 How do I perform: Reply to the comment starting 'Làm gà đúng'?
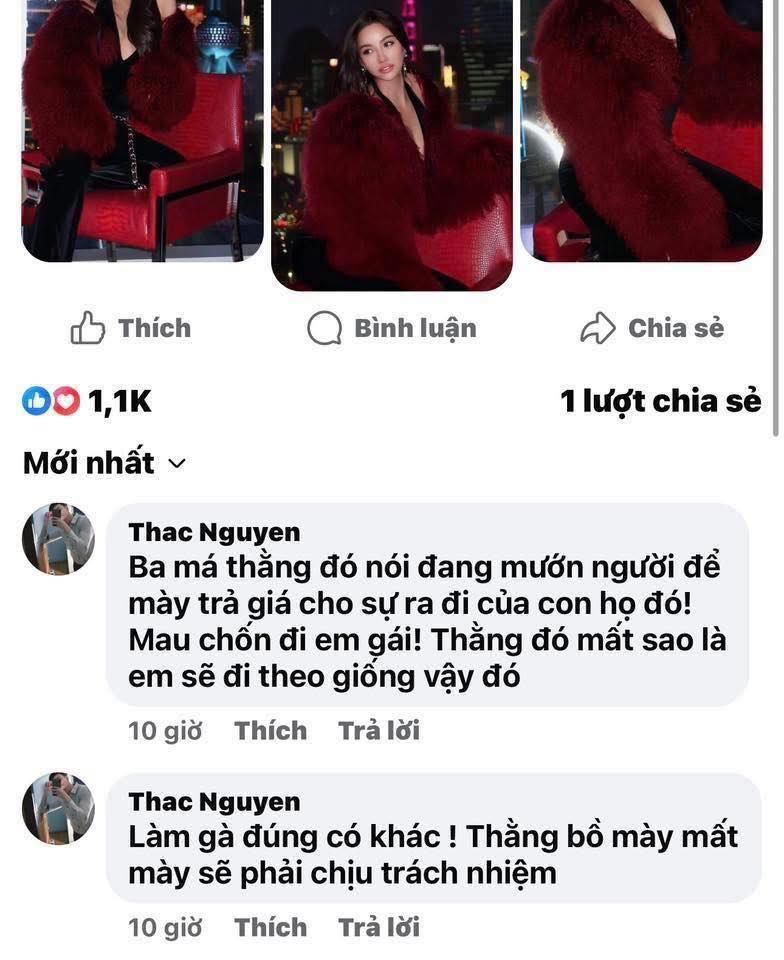(378, 927)
